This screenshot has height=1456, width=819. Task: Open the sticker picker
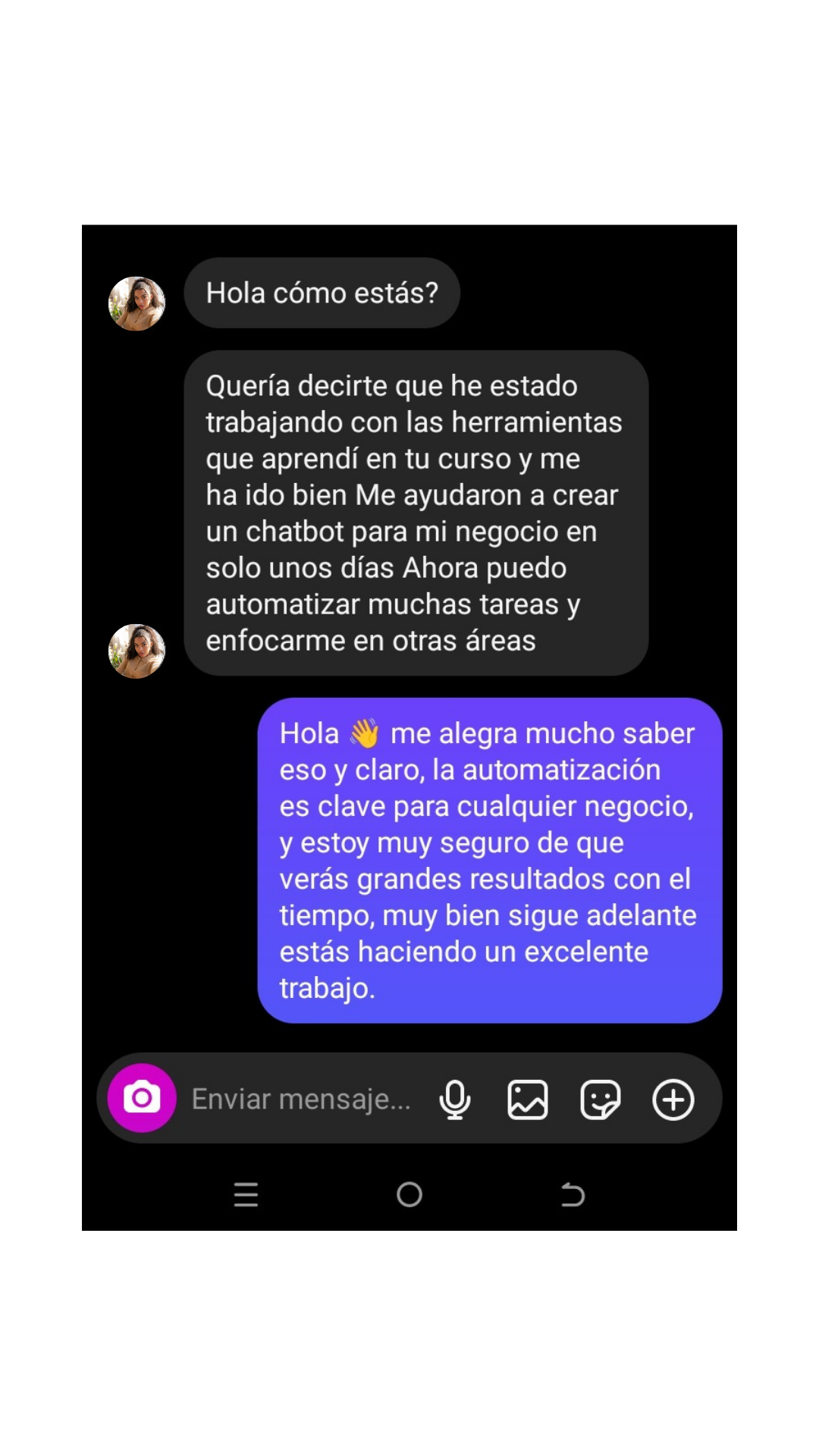coord(601,1100)
